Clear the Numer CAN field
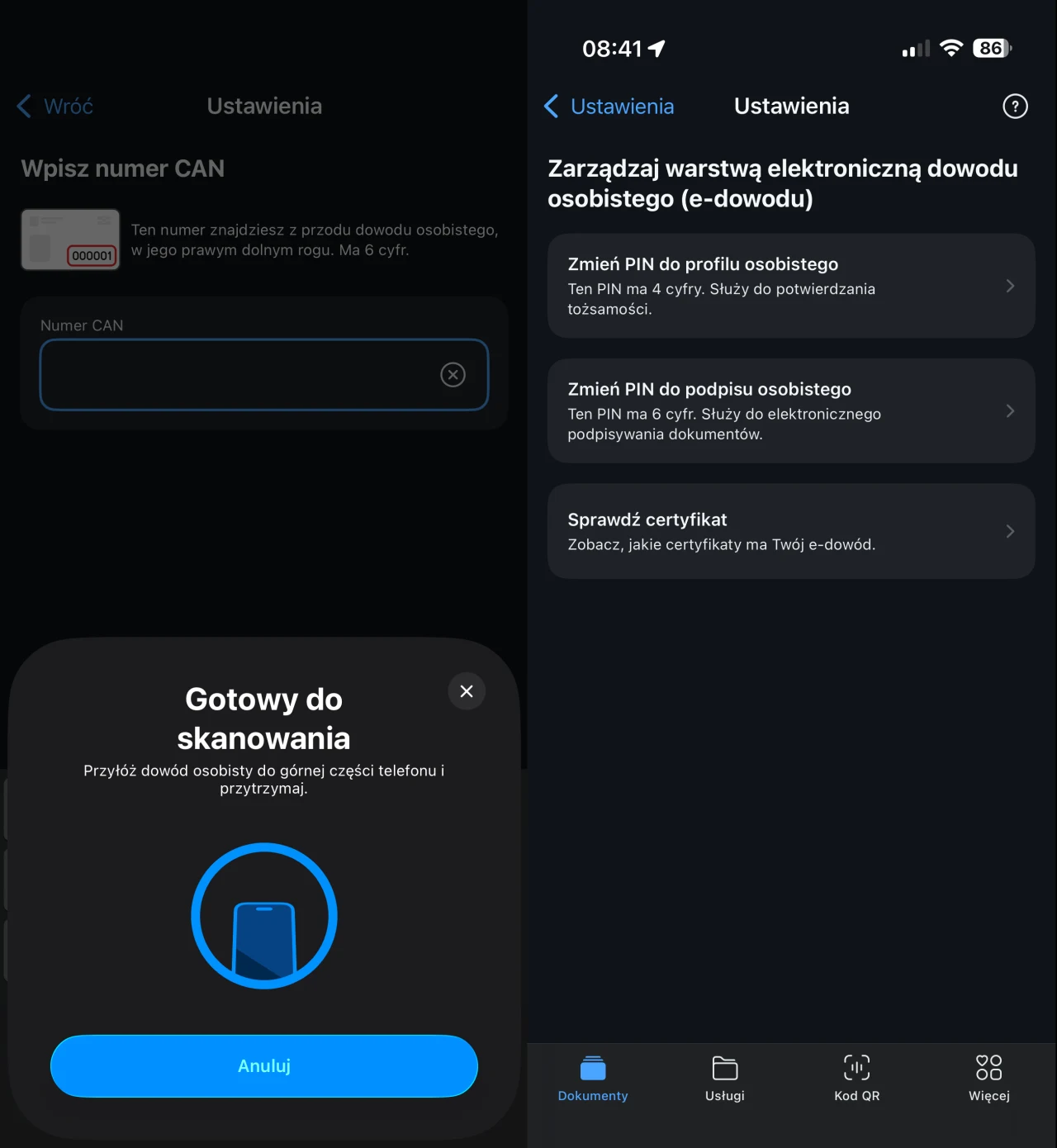The image size is (1057, 1148). [453, 375]
